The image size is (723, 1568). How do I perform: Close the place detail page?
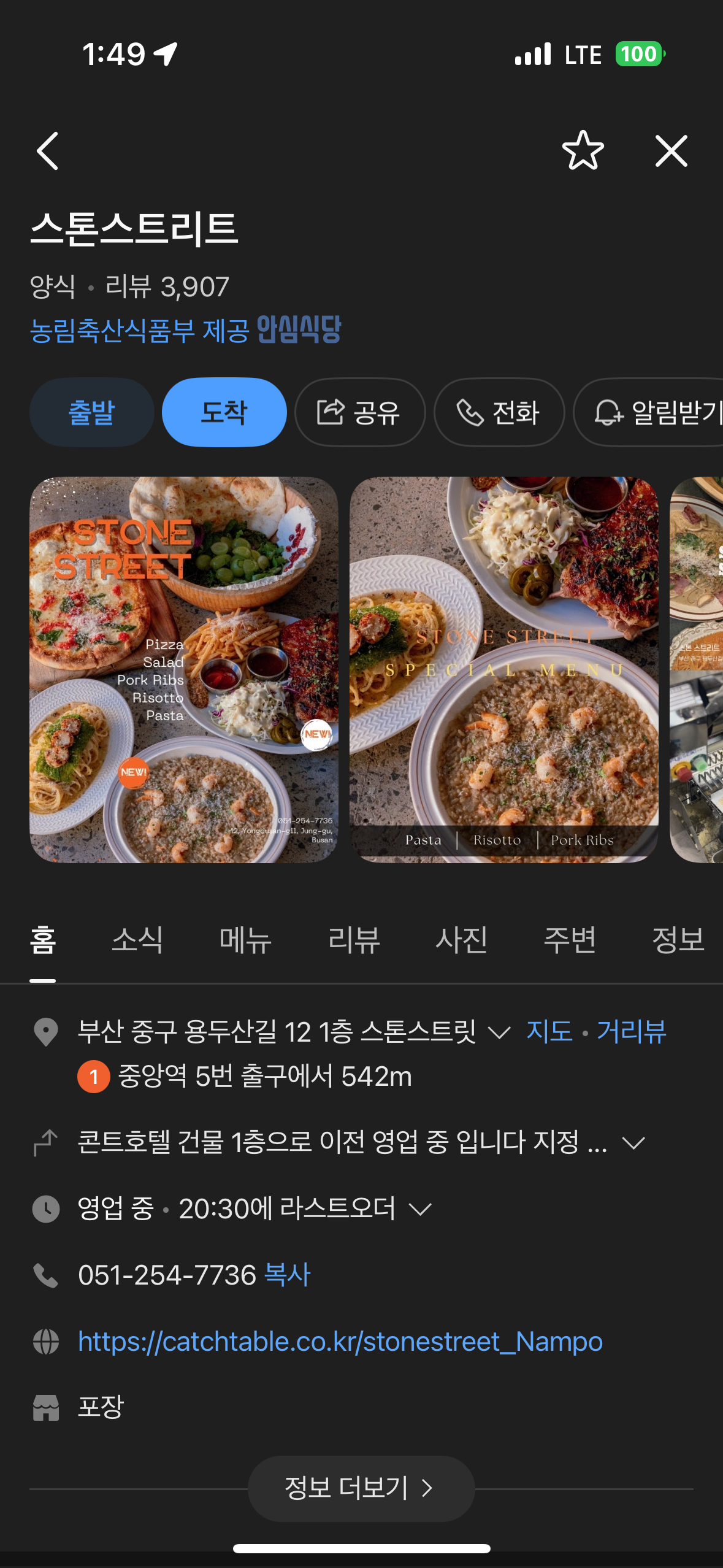[x=671, y=151]
